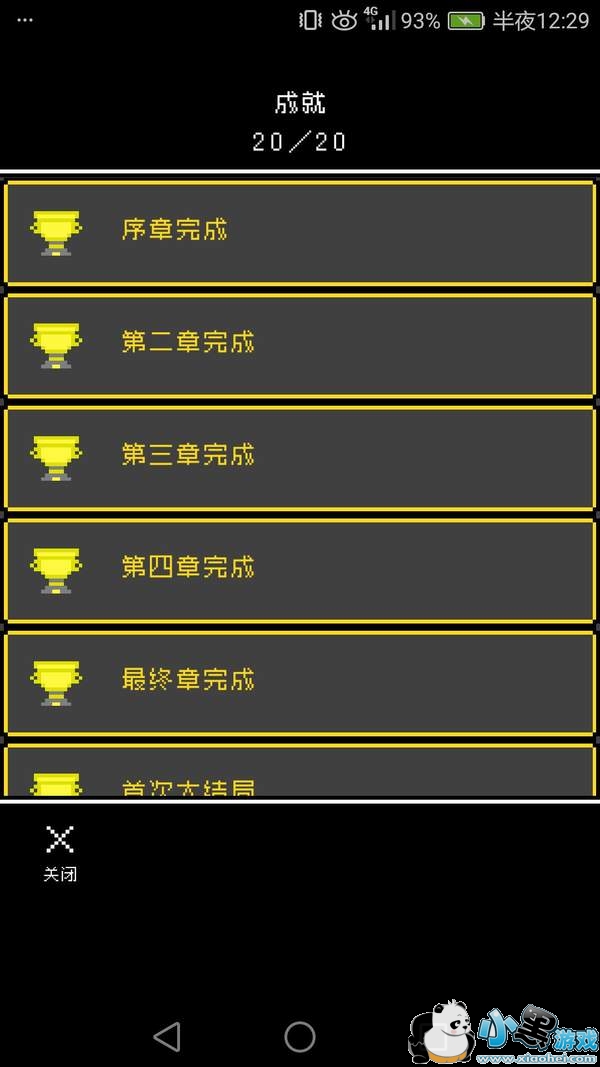The width and height of the screenshot is (600, 1067).
Task: View the 最终章完成 achievement
Action: 300,681
